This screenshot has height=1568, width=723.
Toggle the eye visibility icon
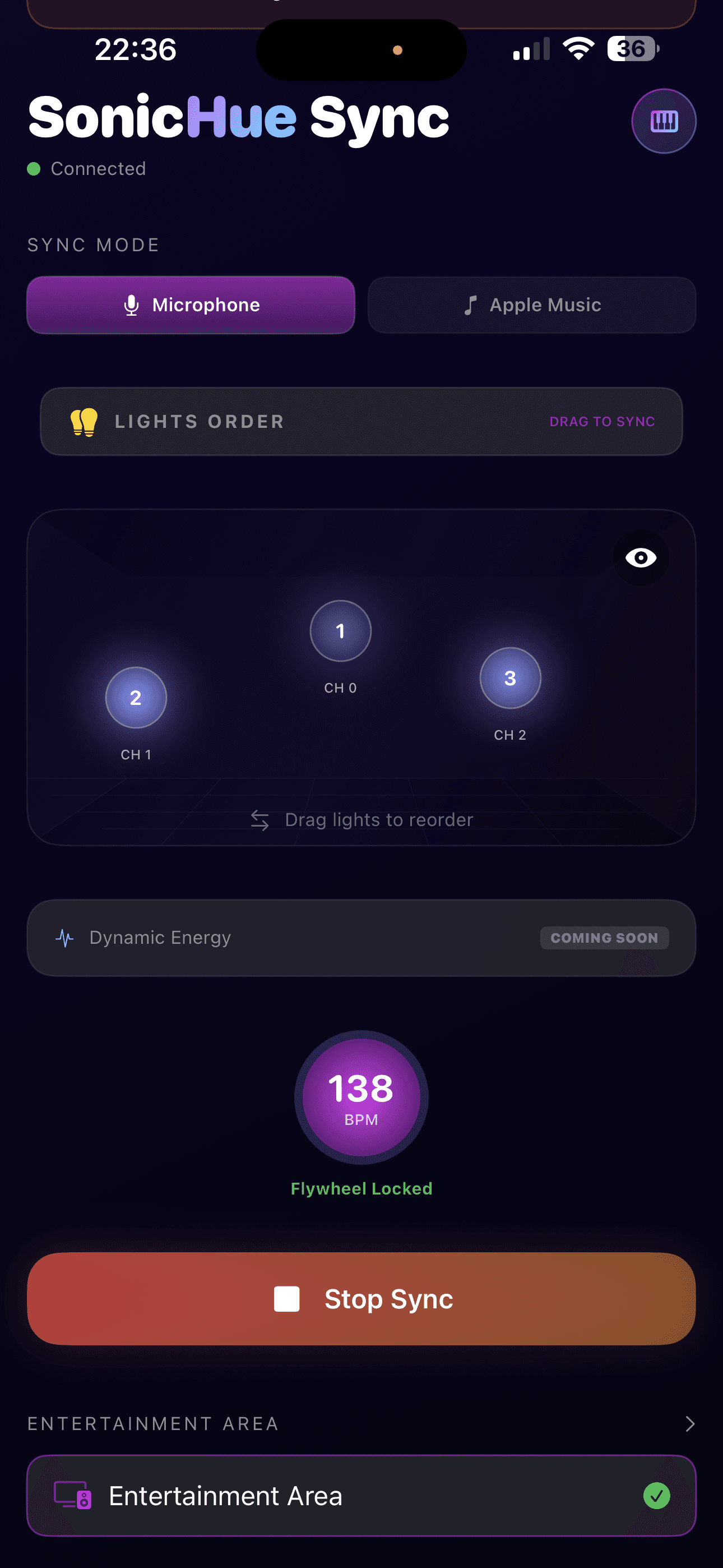coord(640,557)
